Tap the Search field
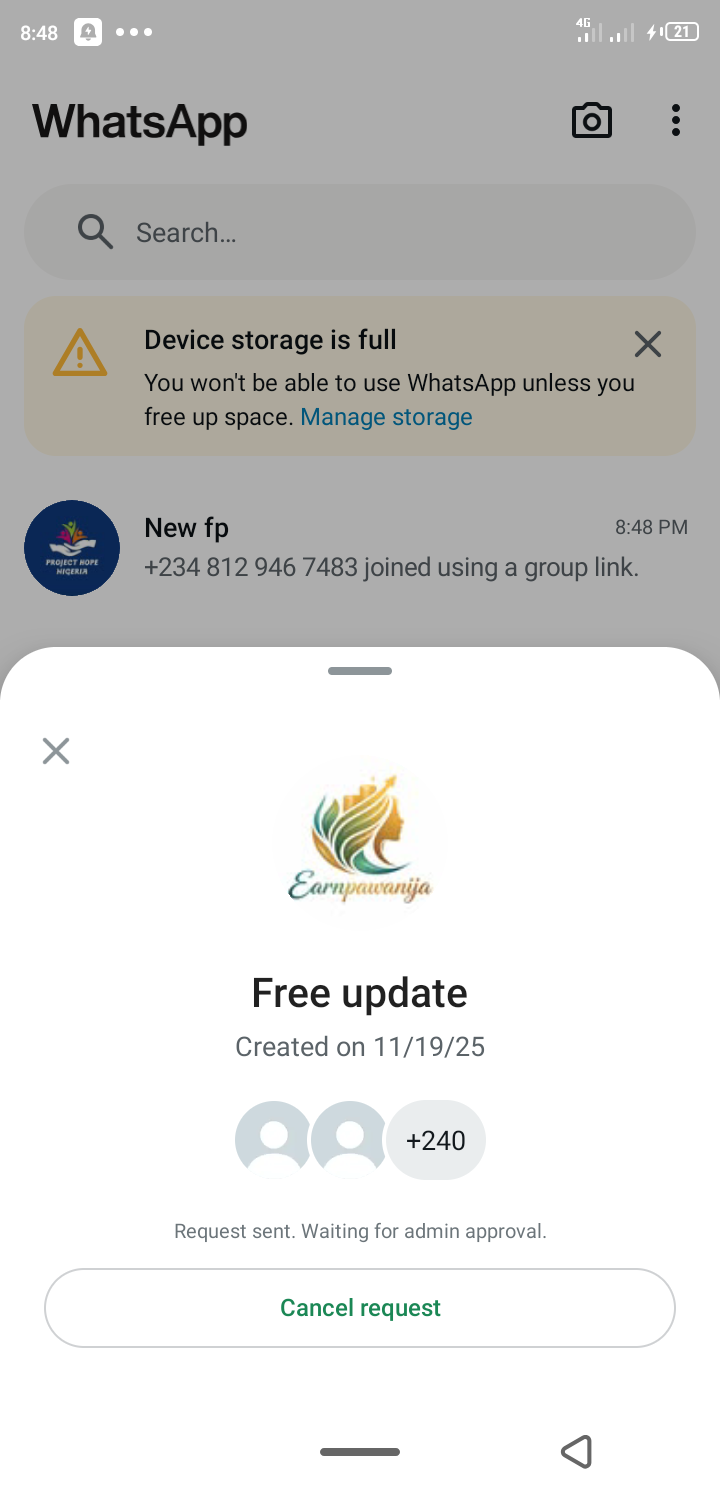This screenshot has width=720, height=1500. pyautogui.click(x=360, y=232)
